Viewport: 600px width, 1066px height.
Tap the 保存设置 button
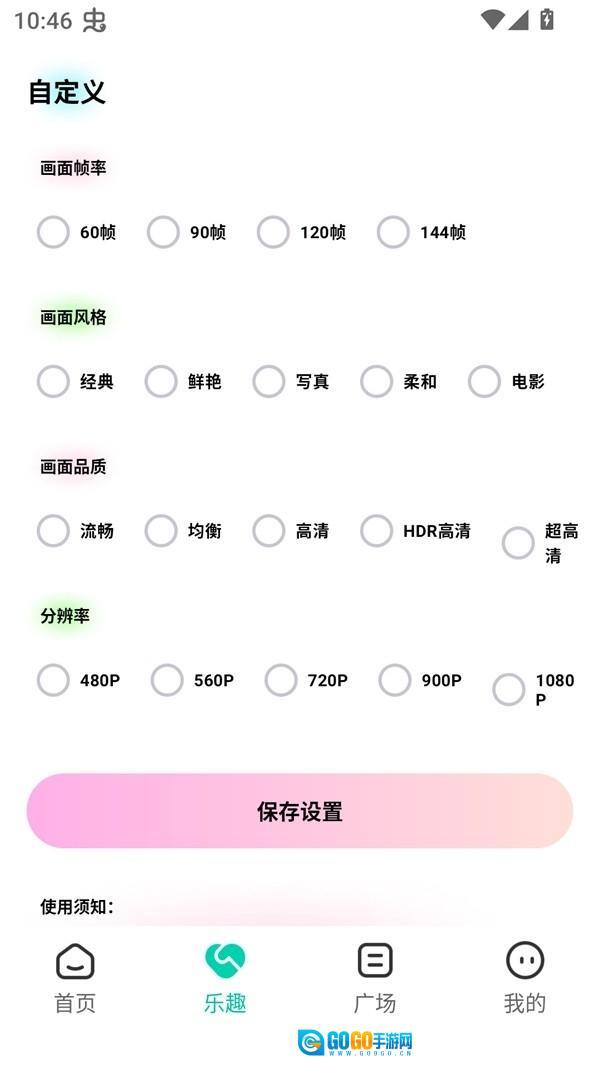pyautogui.click(x=300, y=811)
